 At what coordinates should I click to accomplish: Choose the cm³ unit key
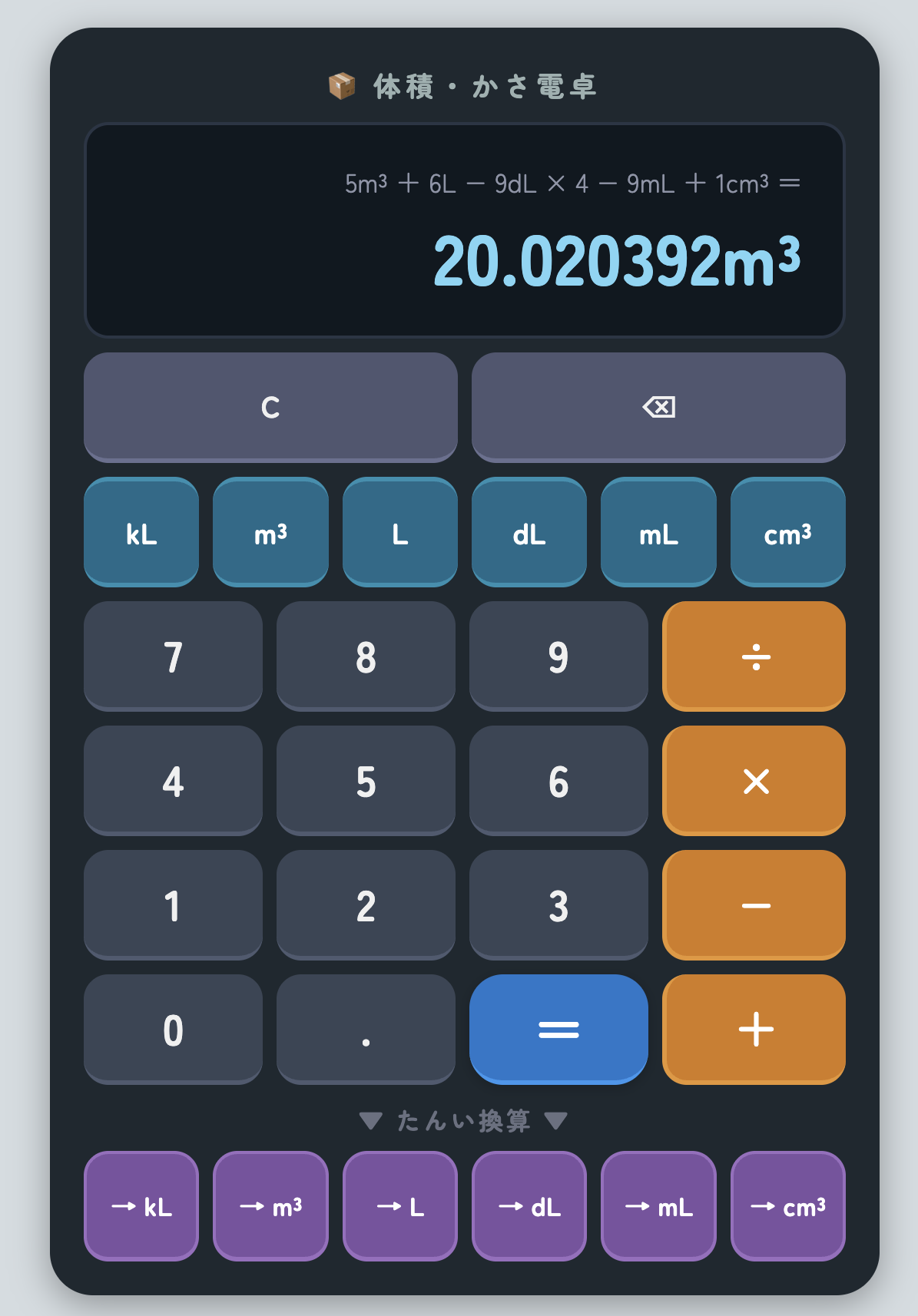[x=787, y=532]
